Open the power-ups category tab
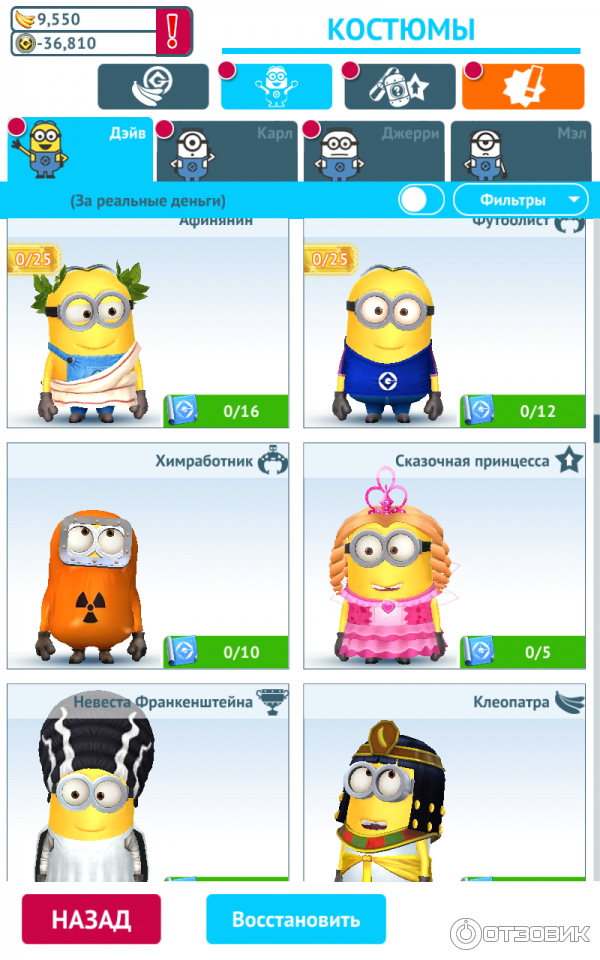600x960 pixels. (x=400, y=87)
